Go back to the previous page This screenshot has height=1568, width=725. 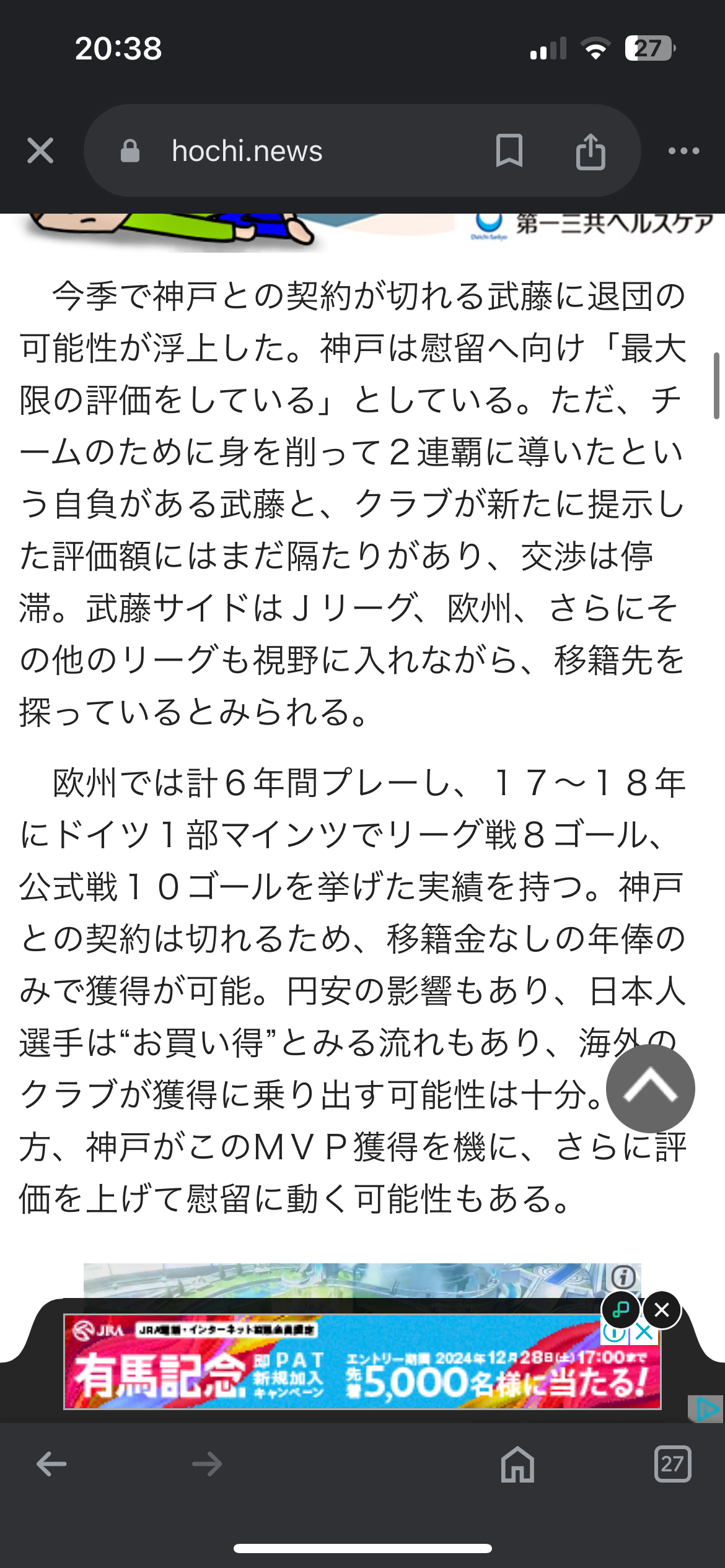coord(51,1465)
